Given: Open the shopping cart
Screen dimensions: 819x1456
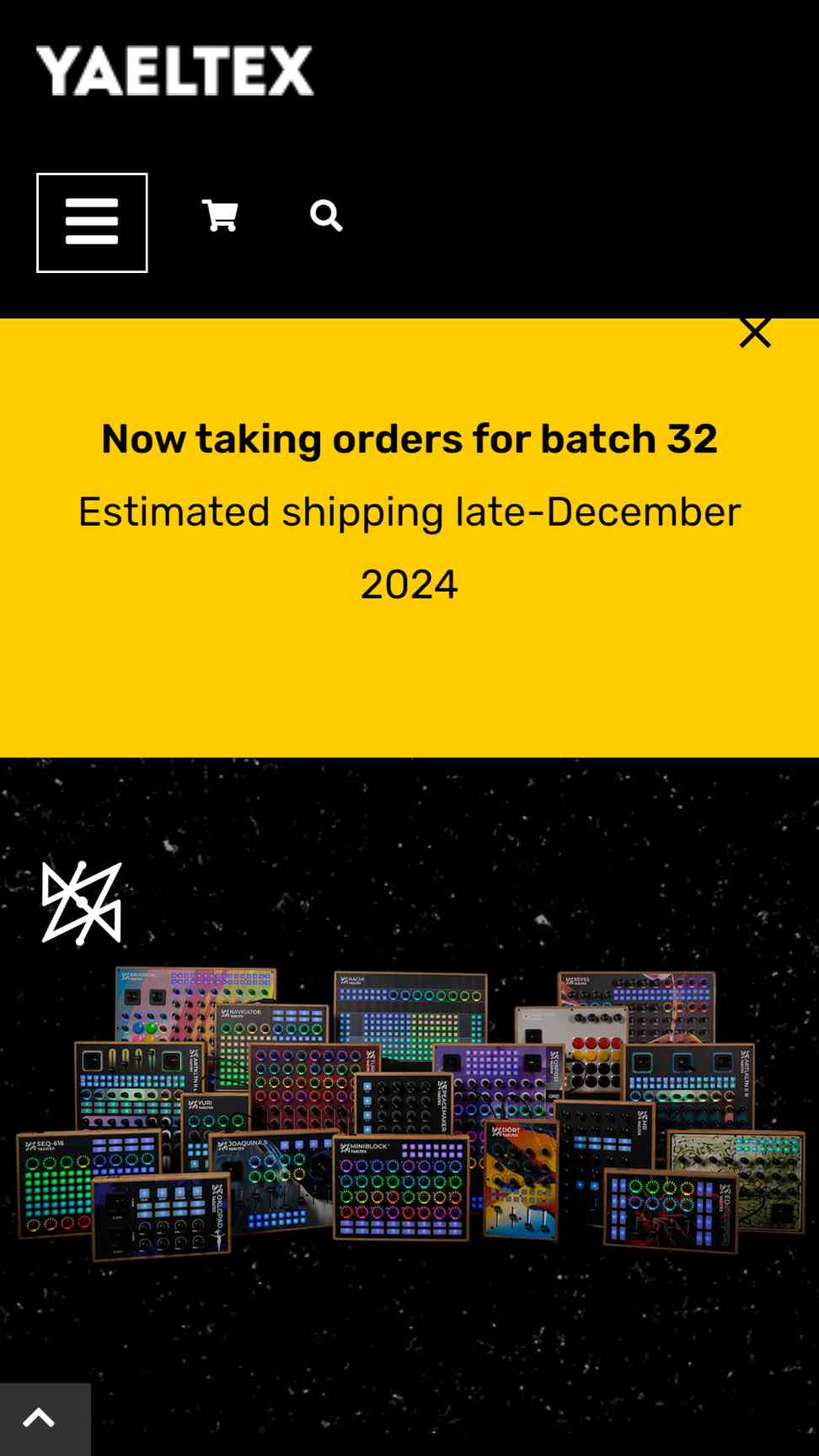Looking at the screenshot, I should [x=220, y=217].
